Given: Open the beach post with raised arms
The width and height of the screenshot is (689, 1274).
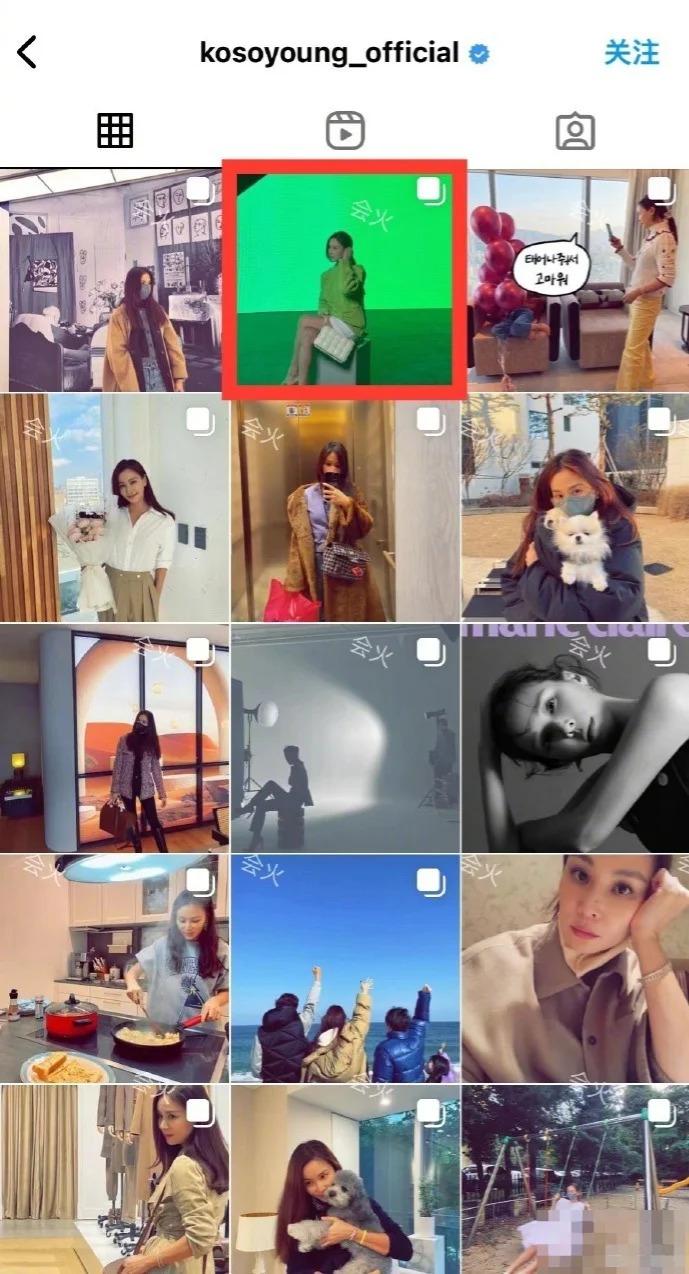Looking at the screenshot, I should pyautogui.click(x=345, y=968).
